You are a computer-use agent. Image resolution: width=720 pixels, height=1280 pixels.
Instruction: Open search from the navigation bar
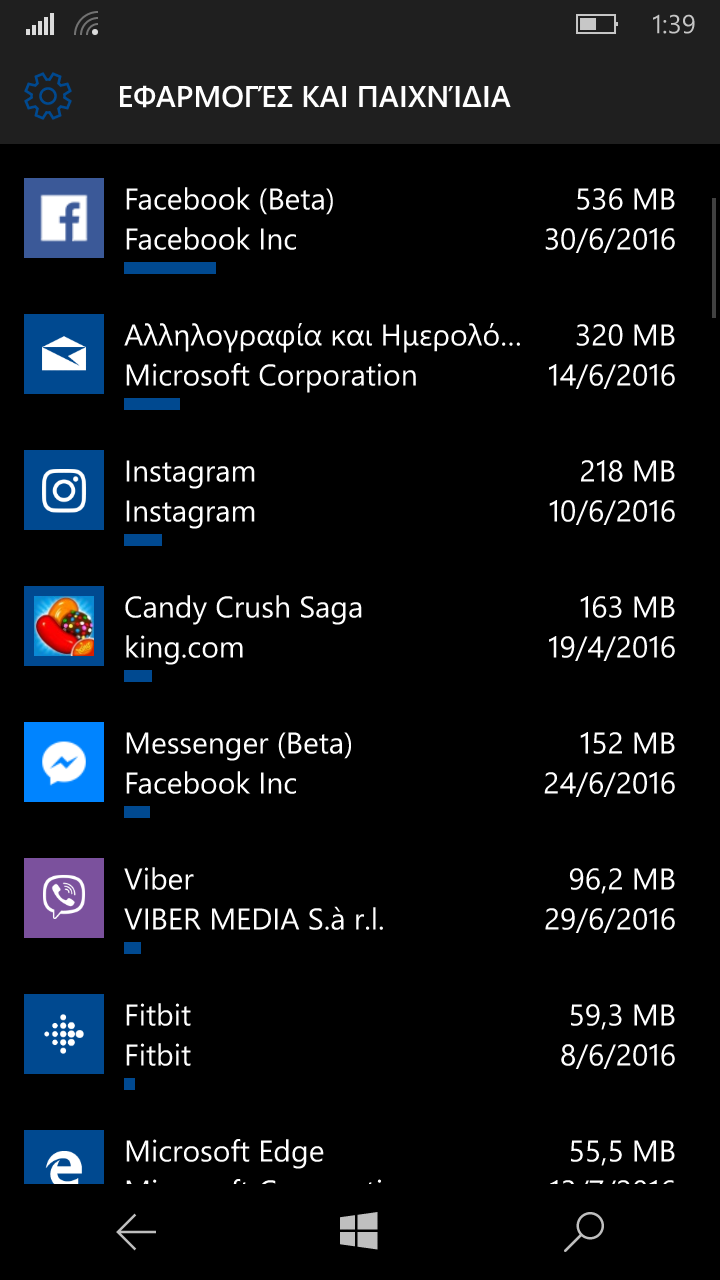tap(584, 1232)
